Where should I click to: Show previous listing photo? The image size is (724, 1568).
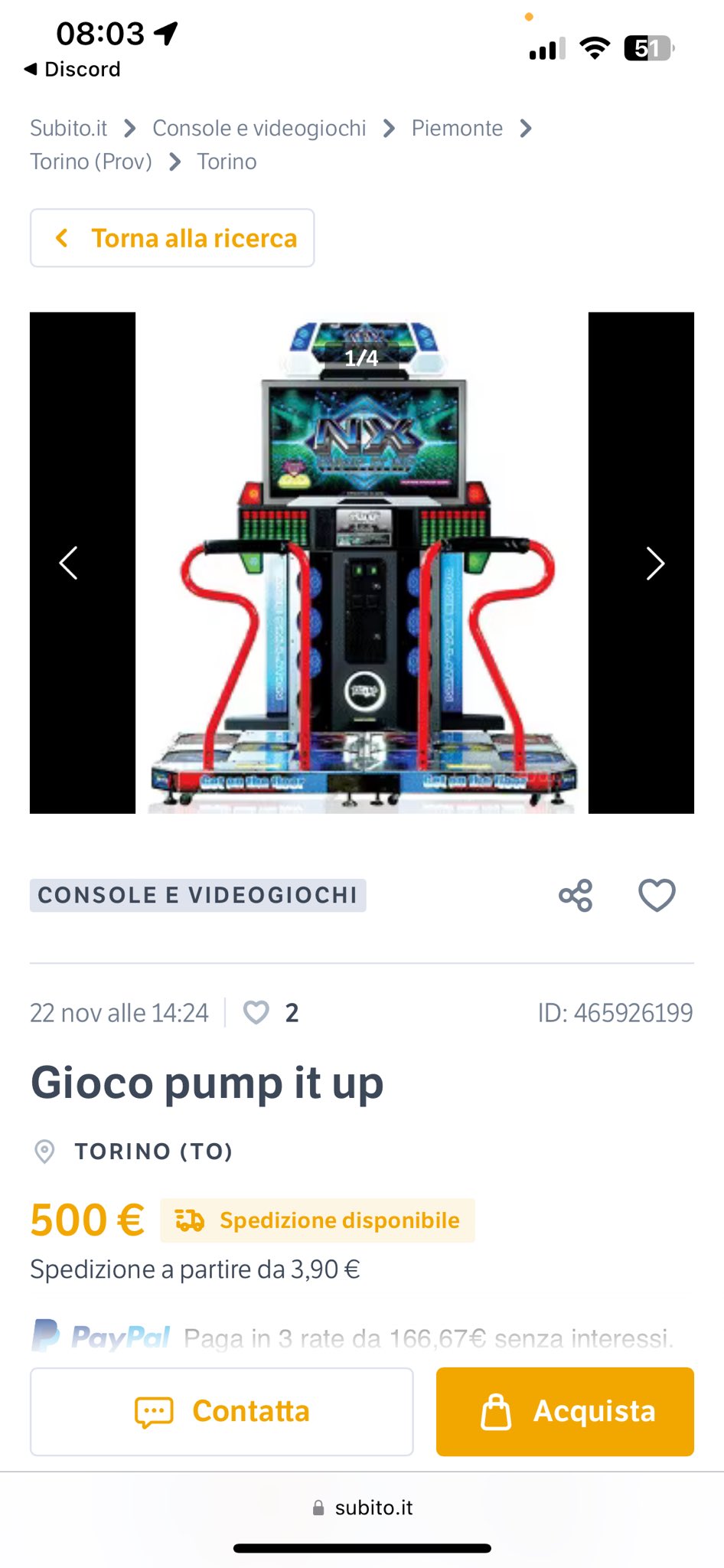point(69,563)
